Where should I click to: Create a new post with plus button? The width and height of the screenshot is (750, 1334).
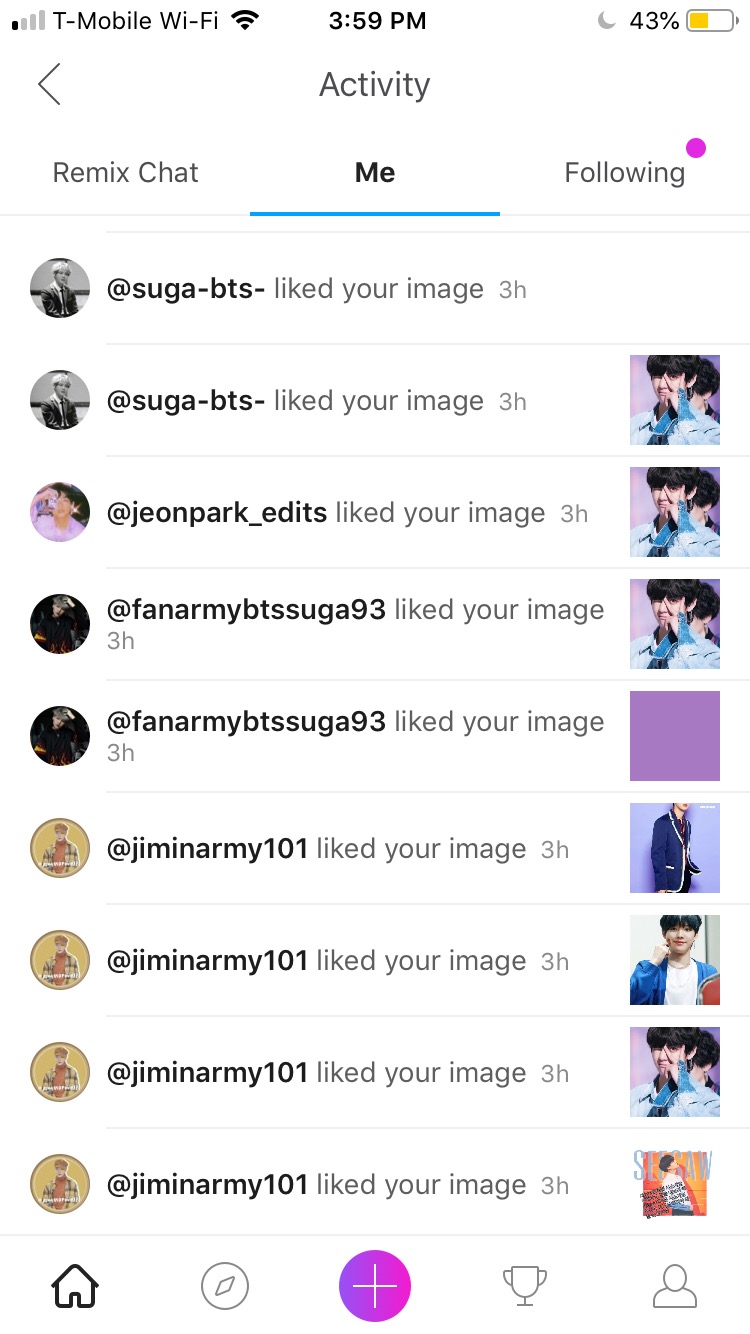coord(375,1285)
